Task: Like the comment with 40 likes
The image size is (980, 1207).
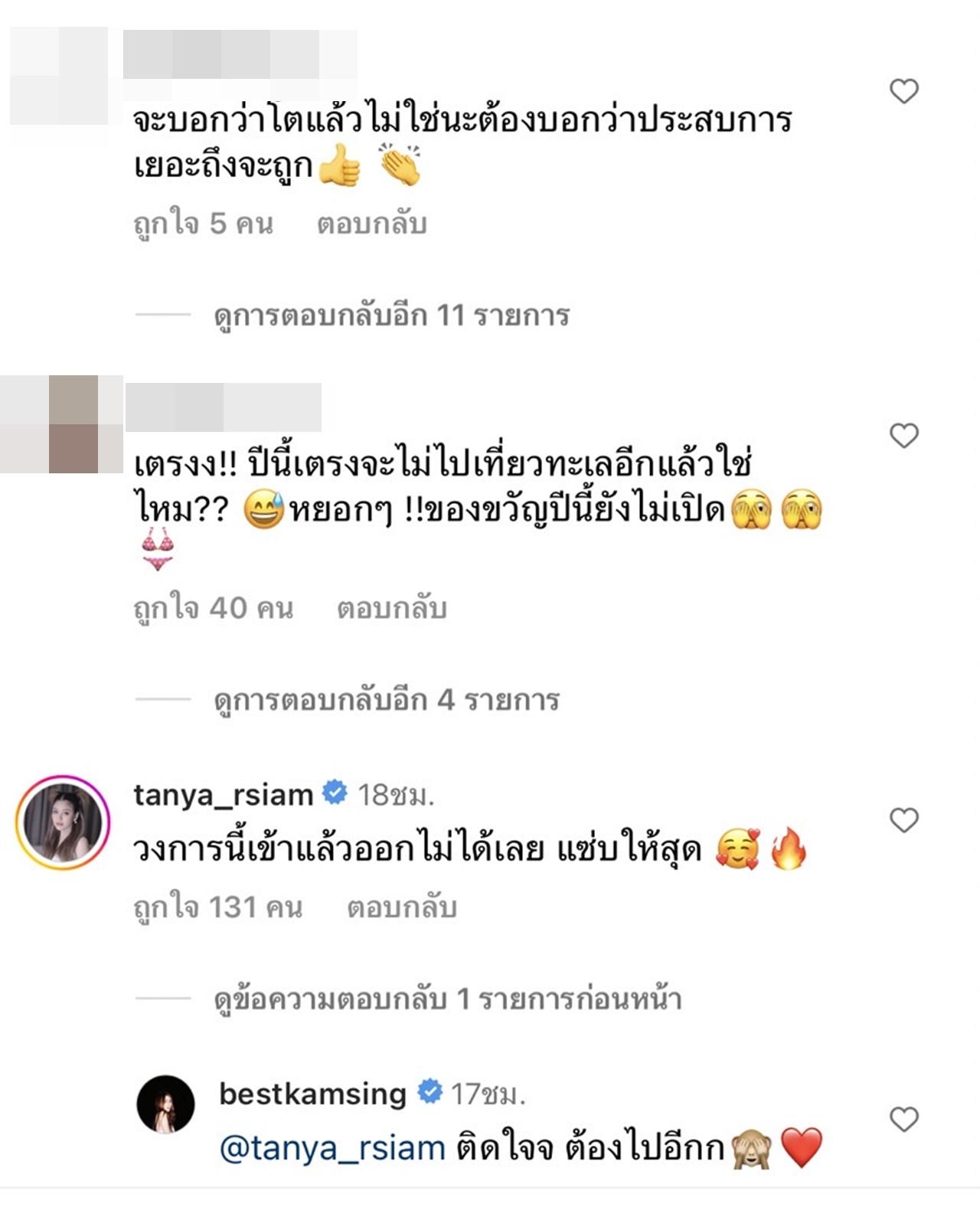Action: (904, 436)
